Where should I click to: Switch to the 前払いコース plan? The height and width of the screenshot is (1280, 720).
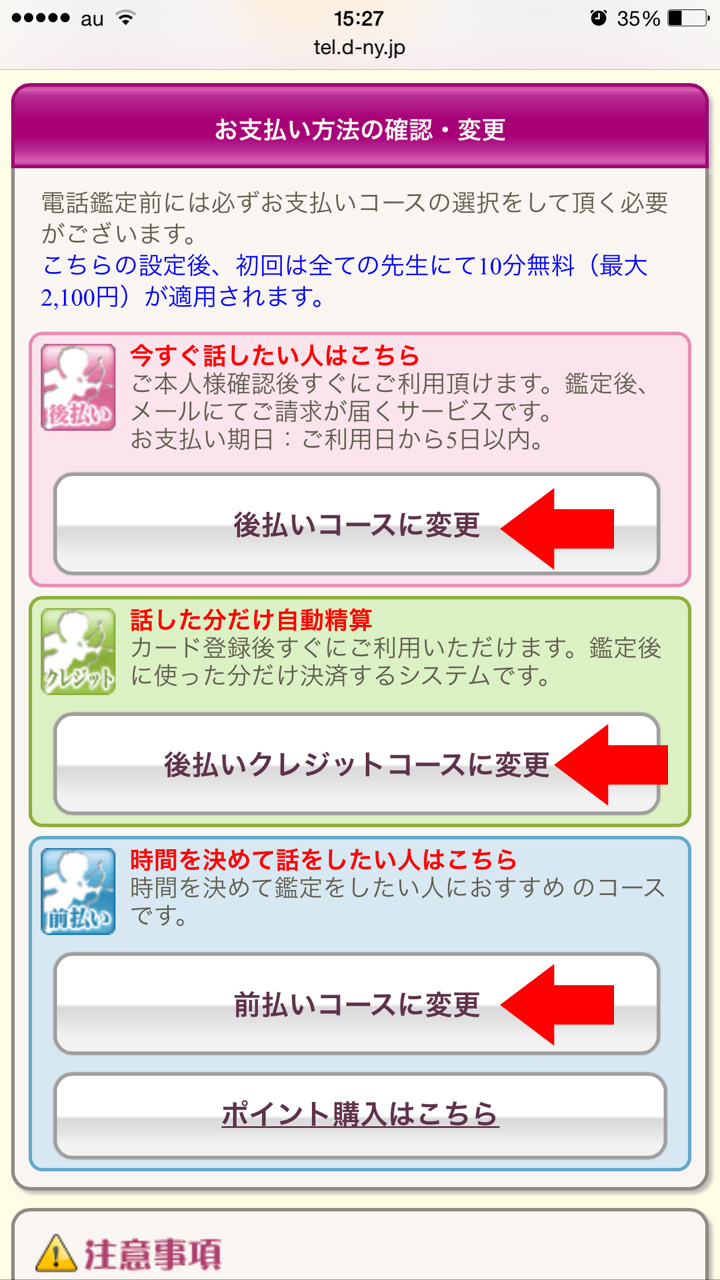coord(357,1003)
